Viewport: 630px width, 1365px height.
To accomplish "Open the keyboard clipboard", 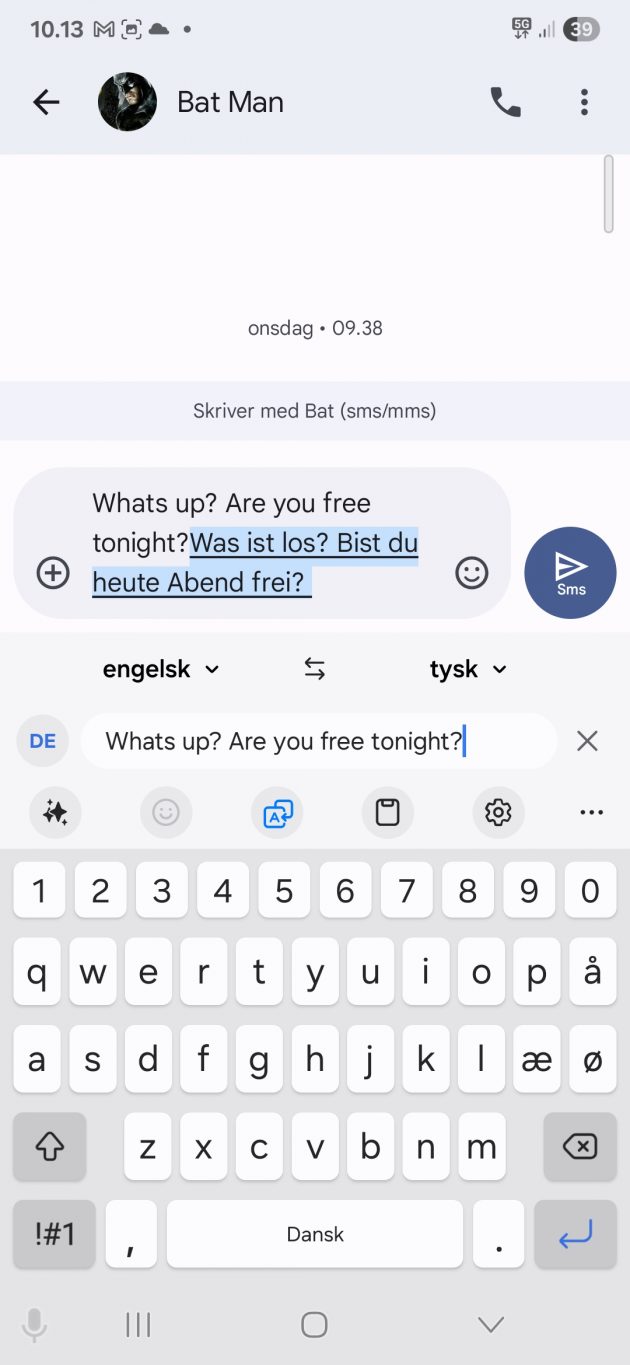I will [x=387, y=813].
